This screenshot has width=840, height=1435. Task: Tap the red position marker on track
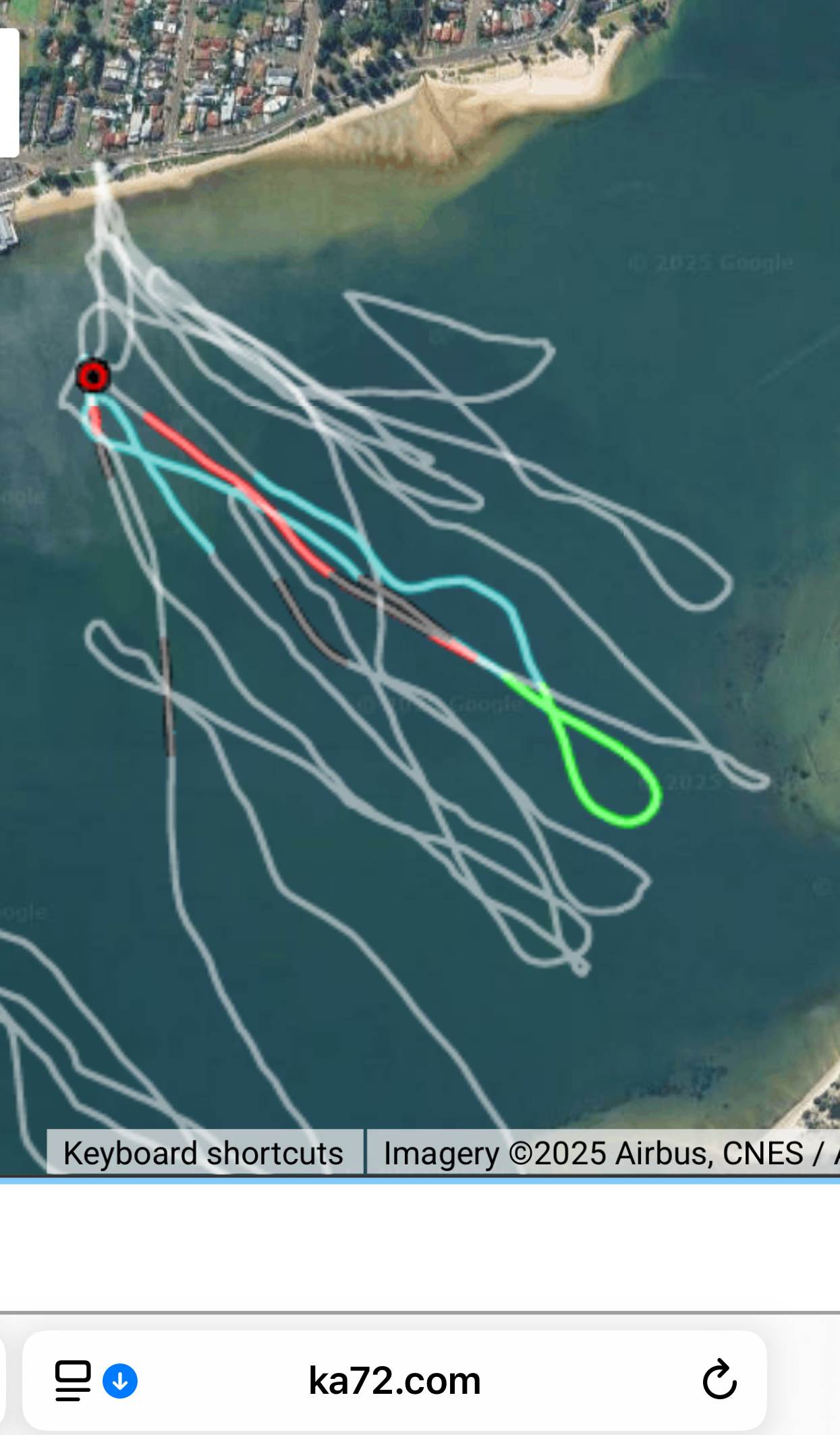click(93, 376)
